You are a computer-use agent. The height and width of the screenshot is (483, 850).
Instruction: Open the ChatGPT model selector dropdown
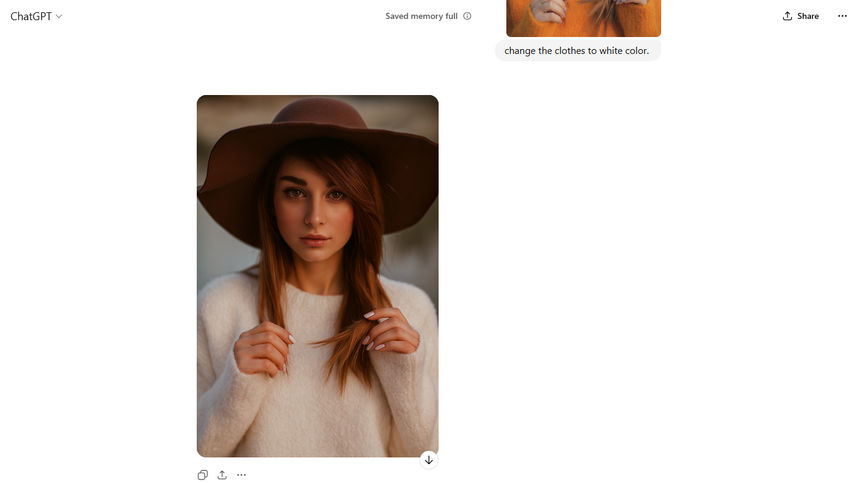(36, 16)
